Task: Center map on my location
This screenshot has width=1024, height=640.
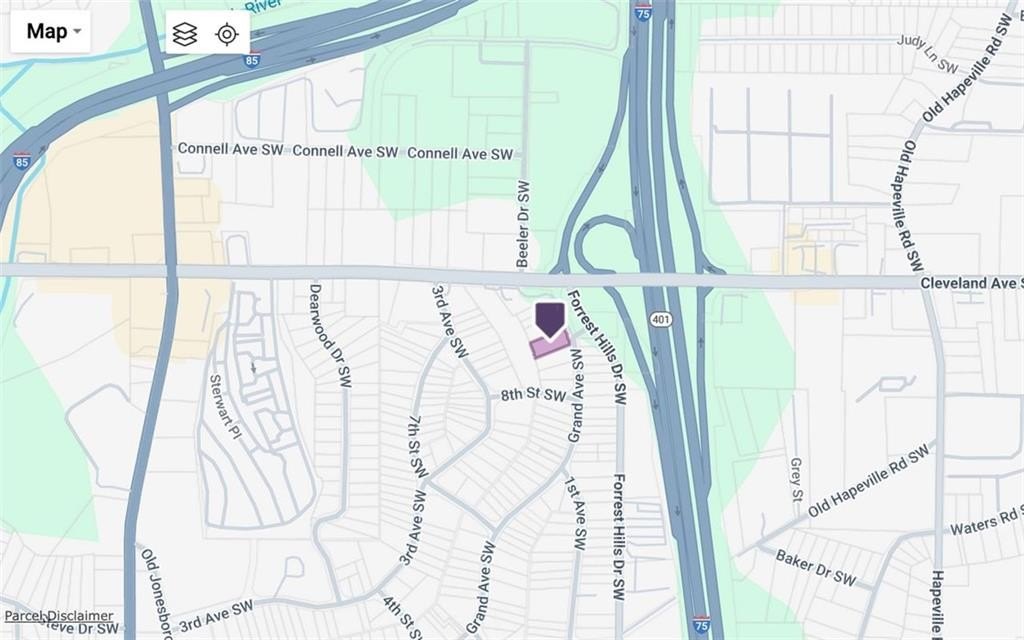Action: [227, 34]
